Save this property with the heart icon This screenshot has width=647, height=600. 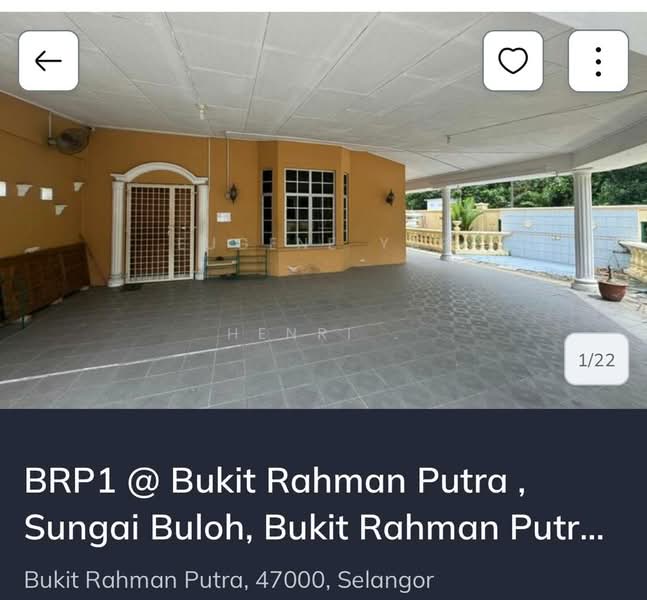pos(513,61)
